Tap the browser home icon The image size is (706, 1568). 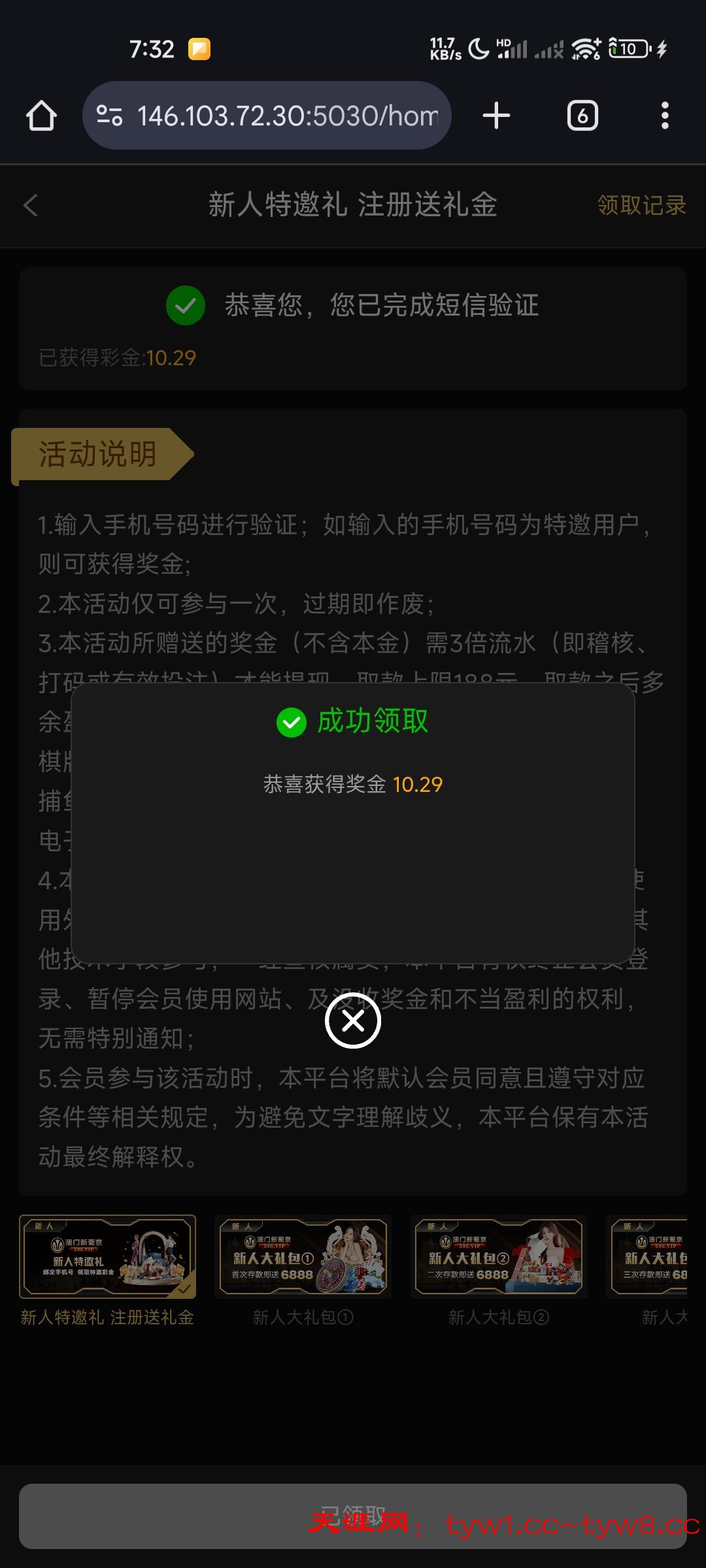(41, 115)
